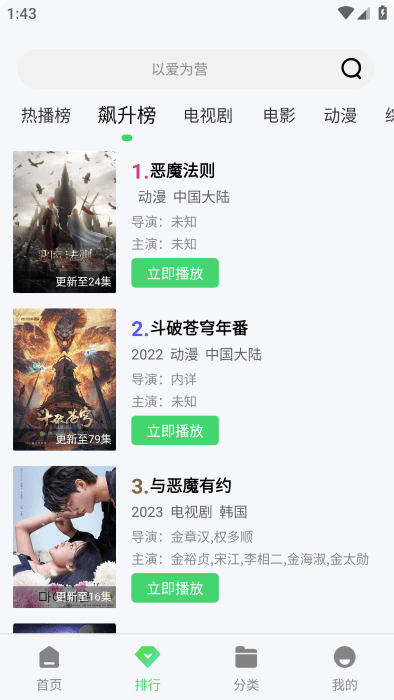This screenshot has width=394, height=700.
Task: Open the 恶魔法则 poster thumbnail
Action: pos(64,222)
